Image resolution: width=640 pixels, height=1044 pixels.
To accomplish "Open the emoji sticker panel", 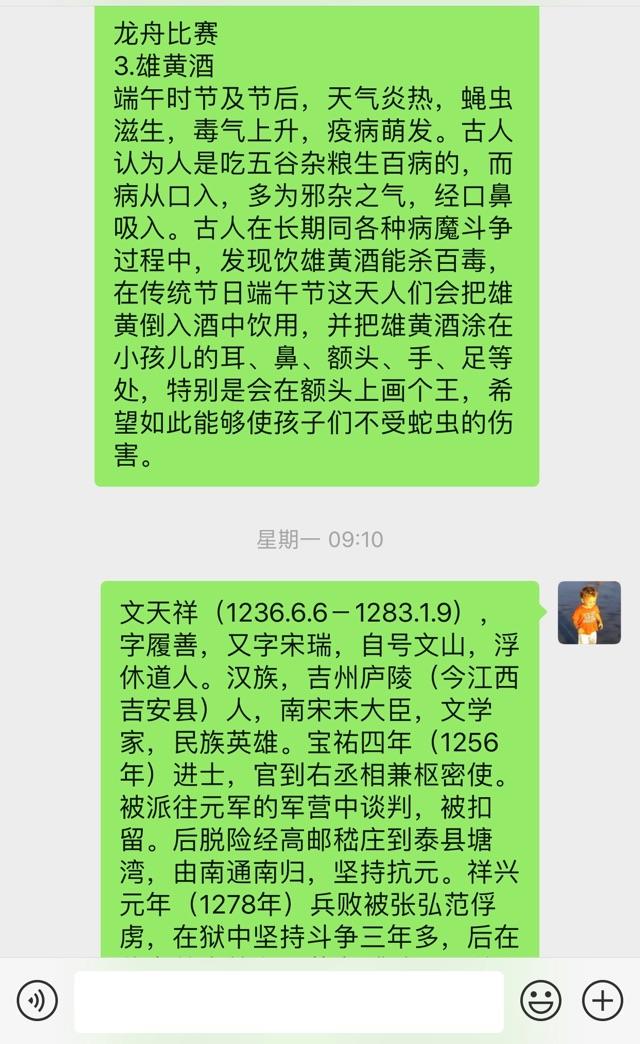I will click(540, 1001).
